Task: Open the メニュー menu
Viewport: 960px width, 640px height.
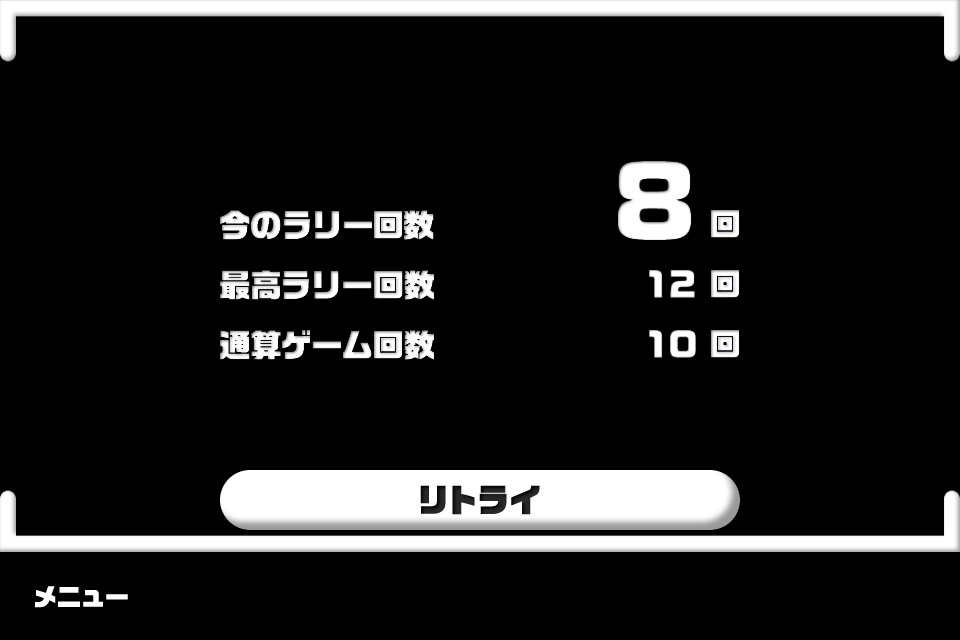Action: tap(81, 598)
